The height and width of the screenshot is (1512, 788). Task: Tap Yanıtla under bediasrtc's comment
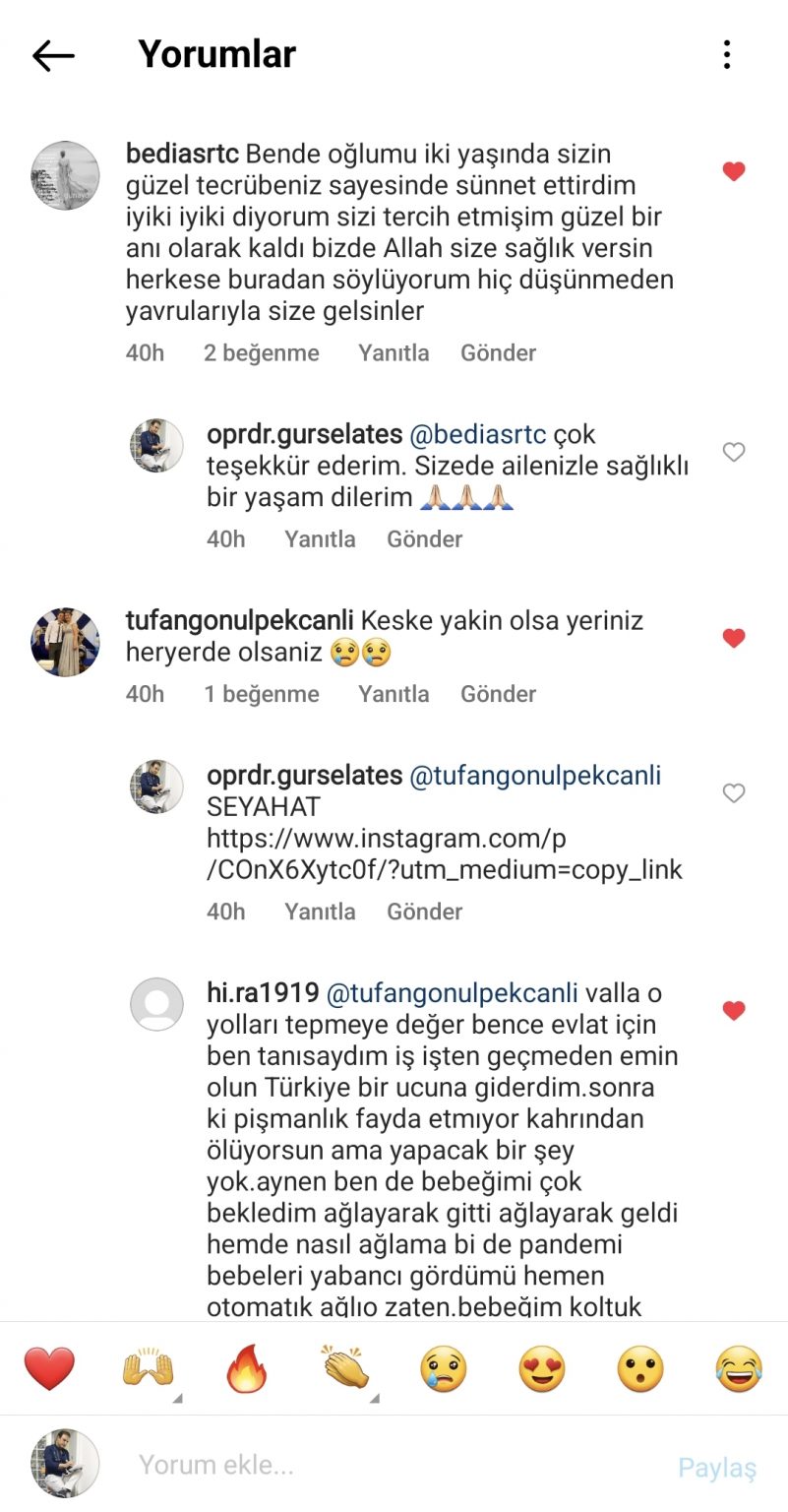point(394,352)
